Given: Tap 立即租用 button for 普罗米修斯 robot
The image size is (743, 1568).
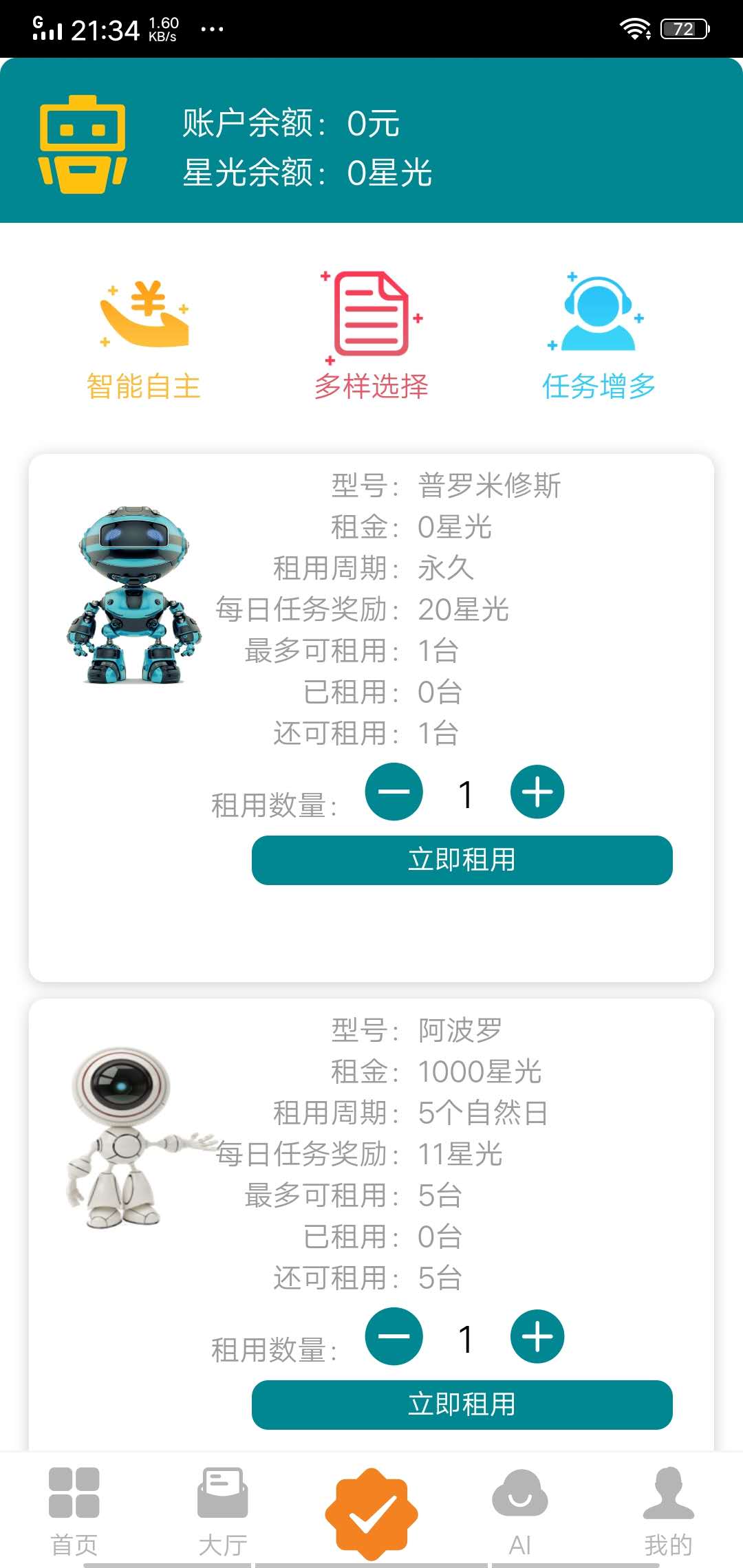Looking at the screenshot, I should 463,859.
